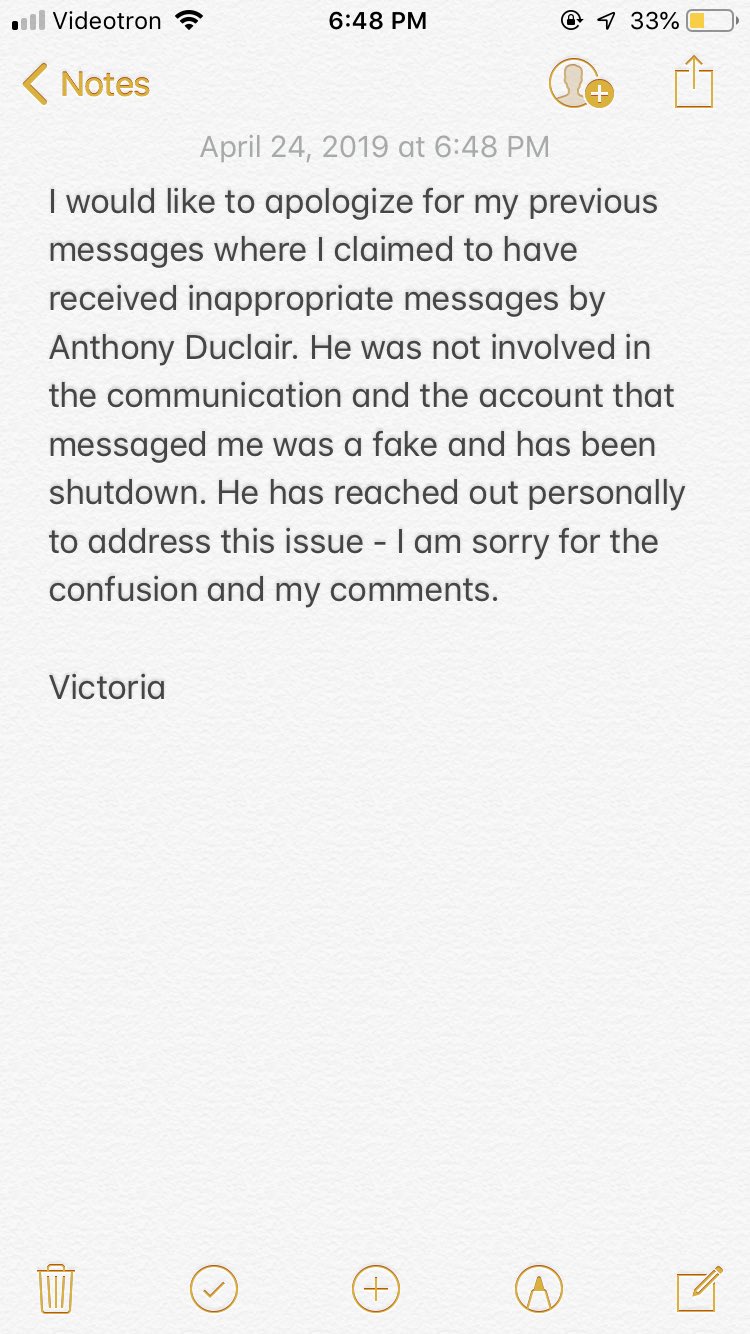This screenshot has height=1334, width=750.
Task: Compose a new note
Action: (x=699, y=1288)
